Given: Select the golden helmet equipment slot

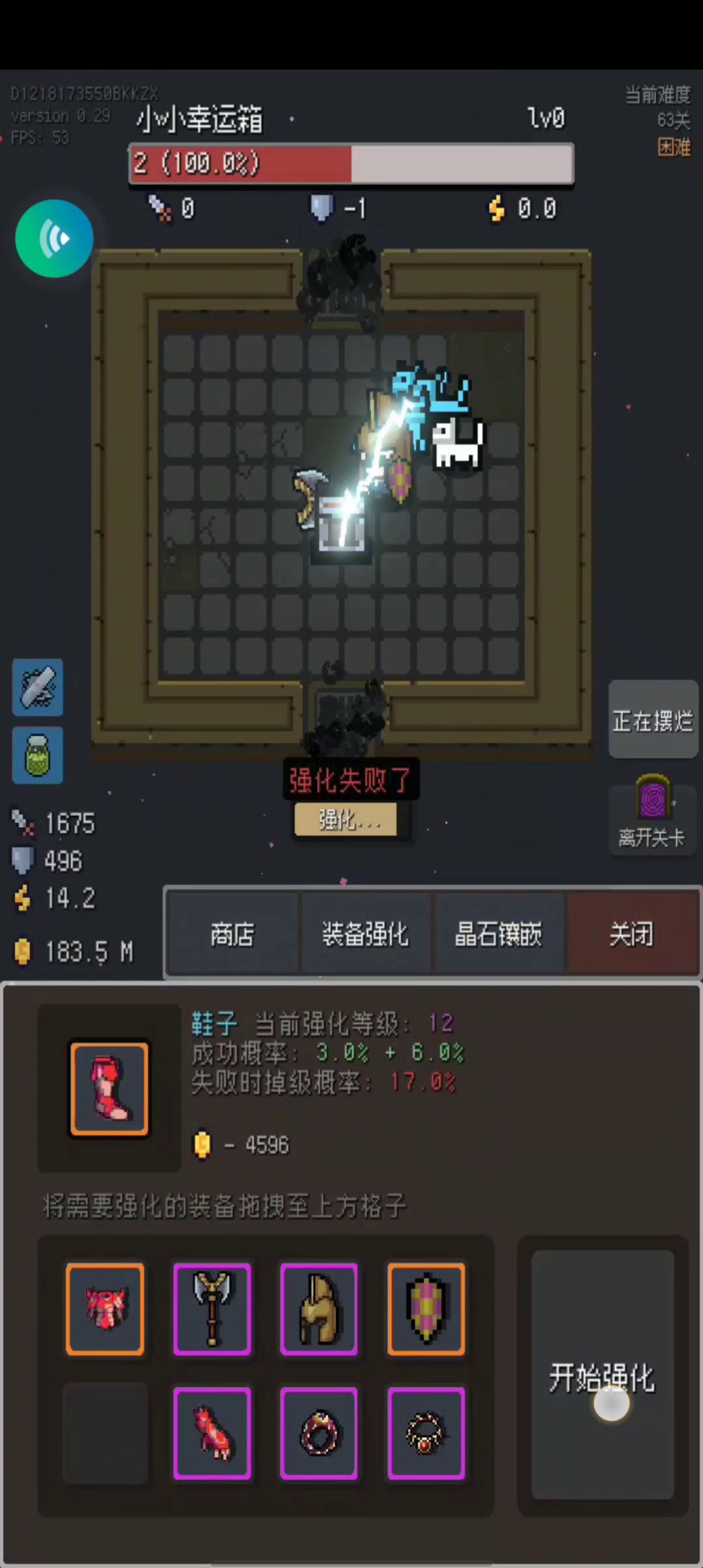Looking at the screenshot, I should [x=319, y=1309].
